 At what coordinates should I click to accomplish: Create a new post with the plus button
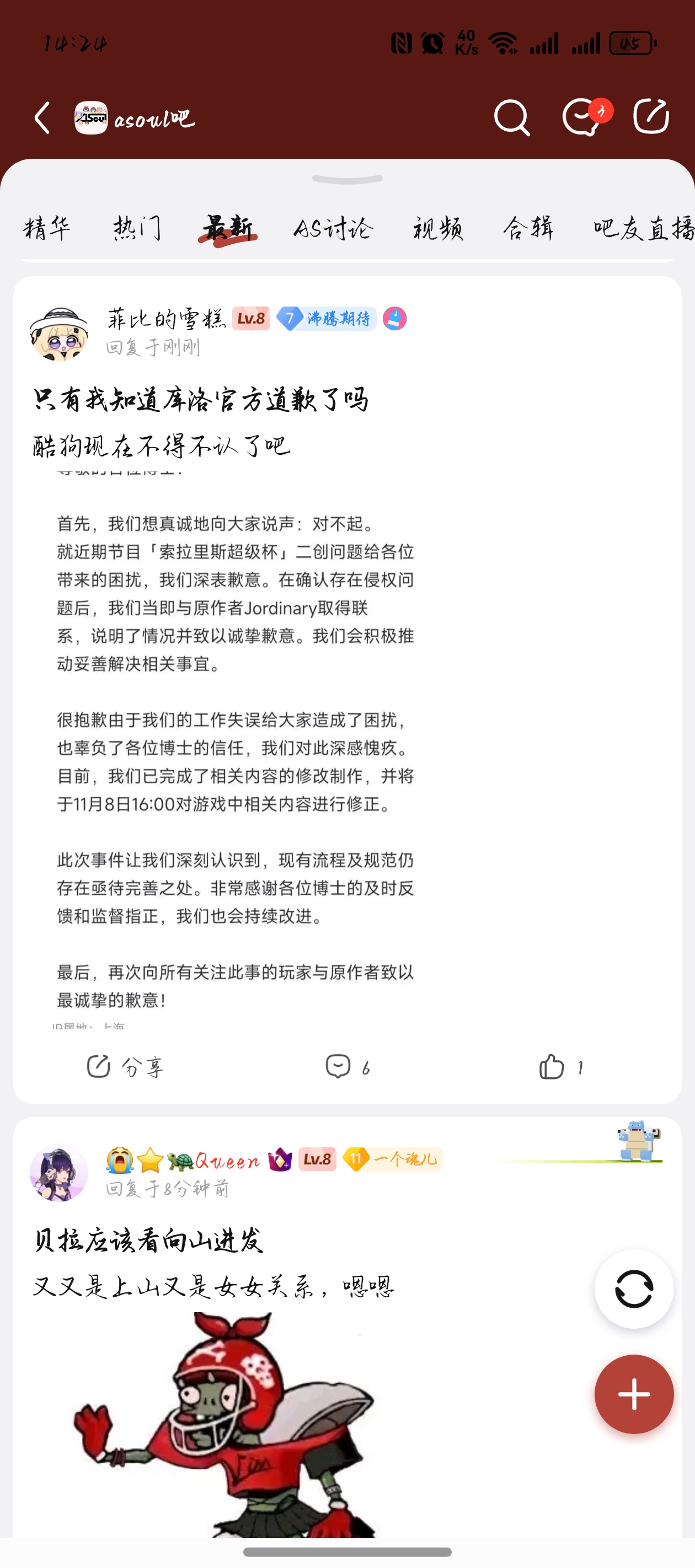coord(634,1394)
